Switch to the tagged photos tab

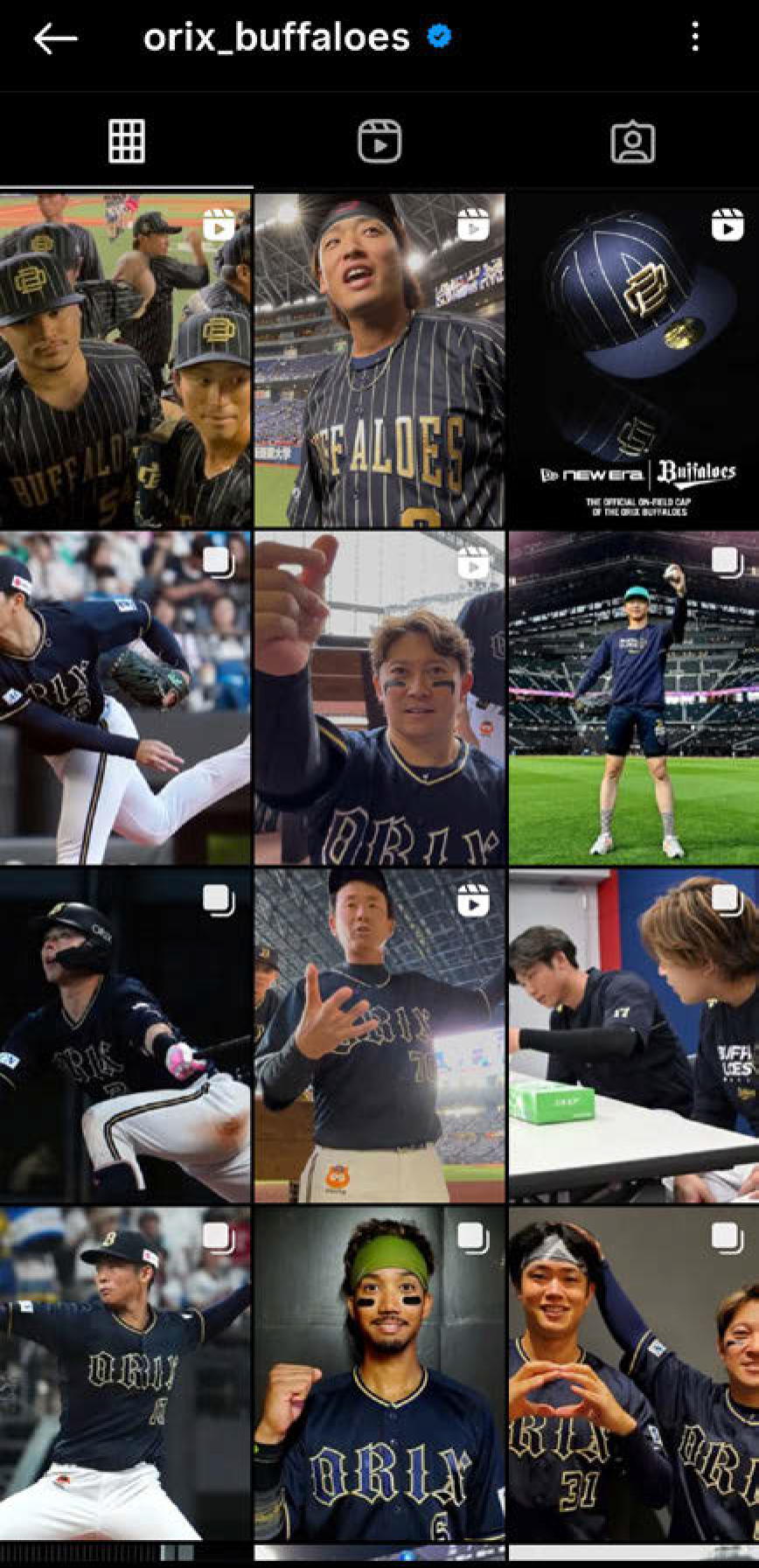[632, 143]
